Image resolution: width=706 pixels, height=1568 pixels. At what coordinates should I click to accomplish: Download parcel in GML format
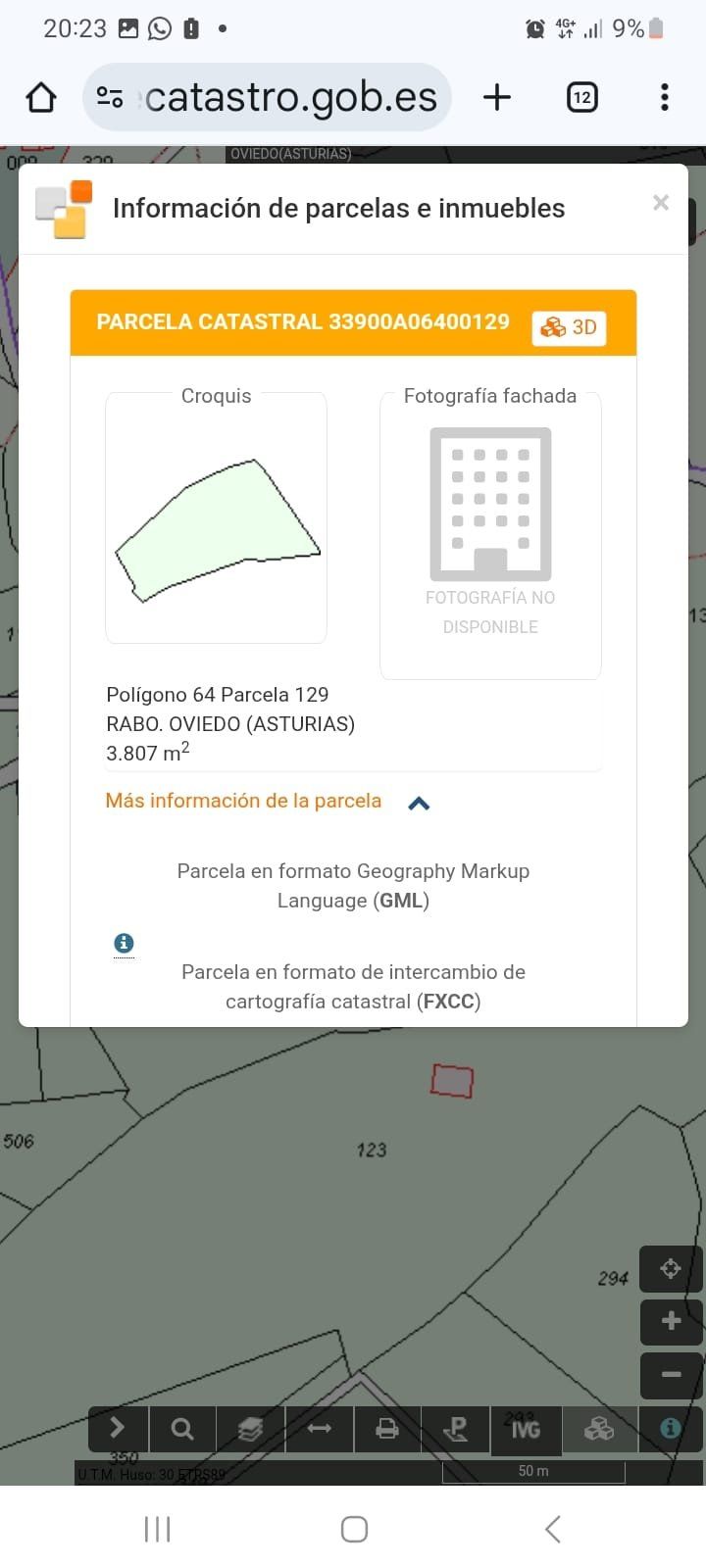click(x=353, y=886)
